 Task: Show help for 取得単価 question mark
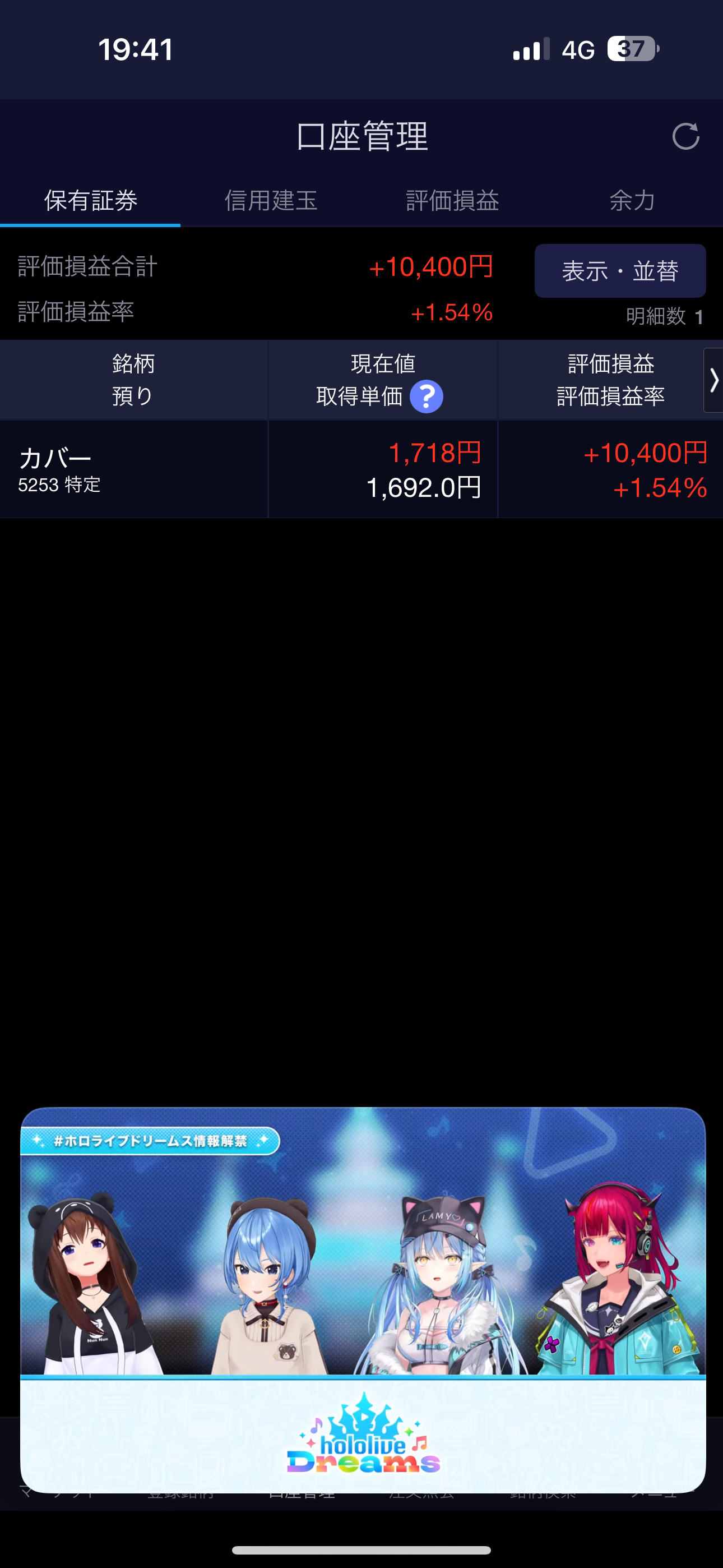tap(426, 397)
